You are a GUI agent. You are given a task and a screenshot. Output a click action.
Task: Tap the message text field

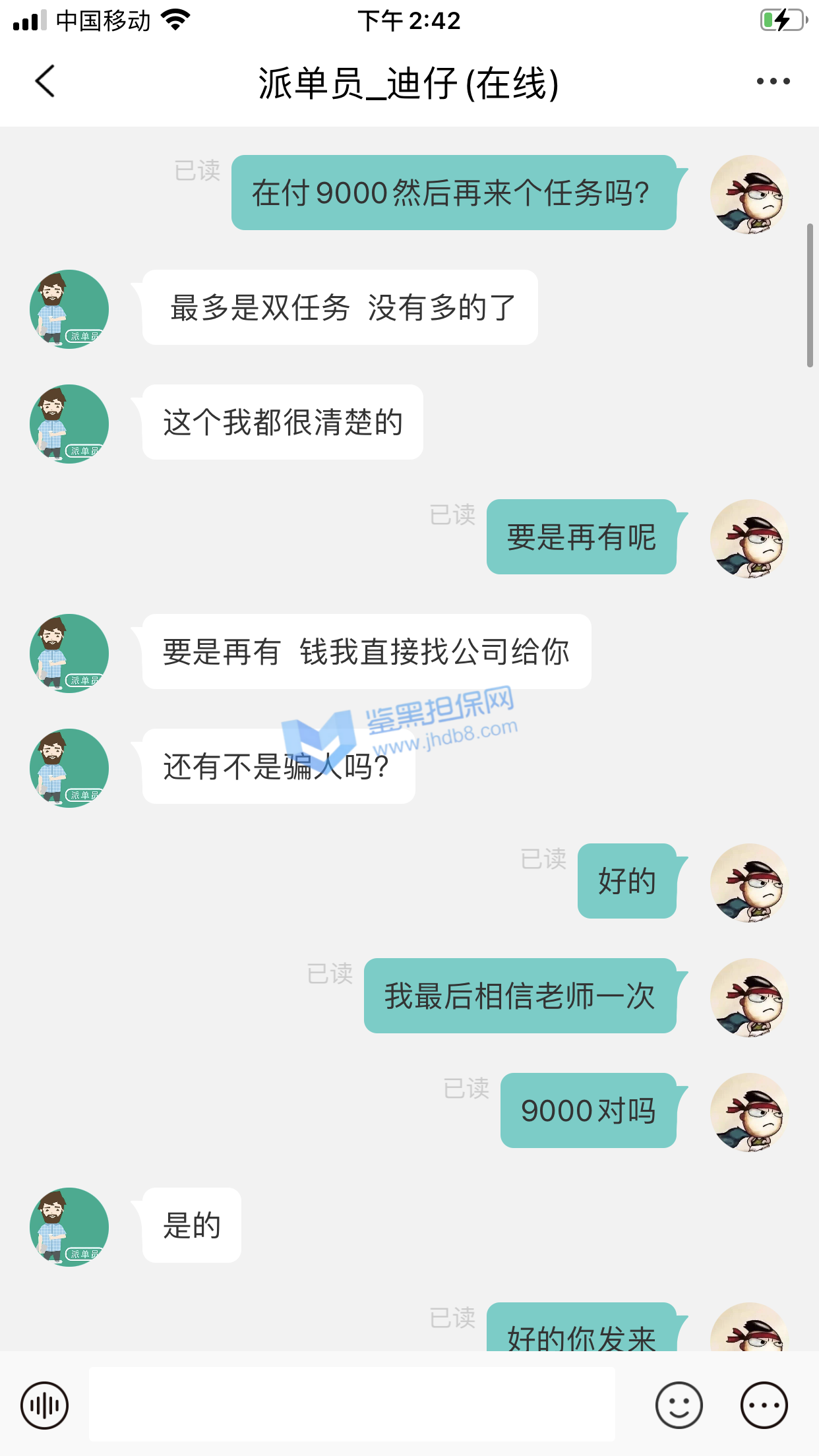pyautogui.click(x=351, y=1405)
